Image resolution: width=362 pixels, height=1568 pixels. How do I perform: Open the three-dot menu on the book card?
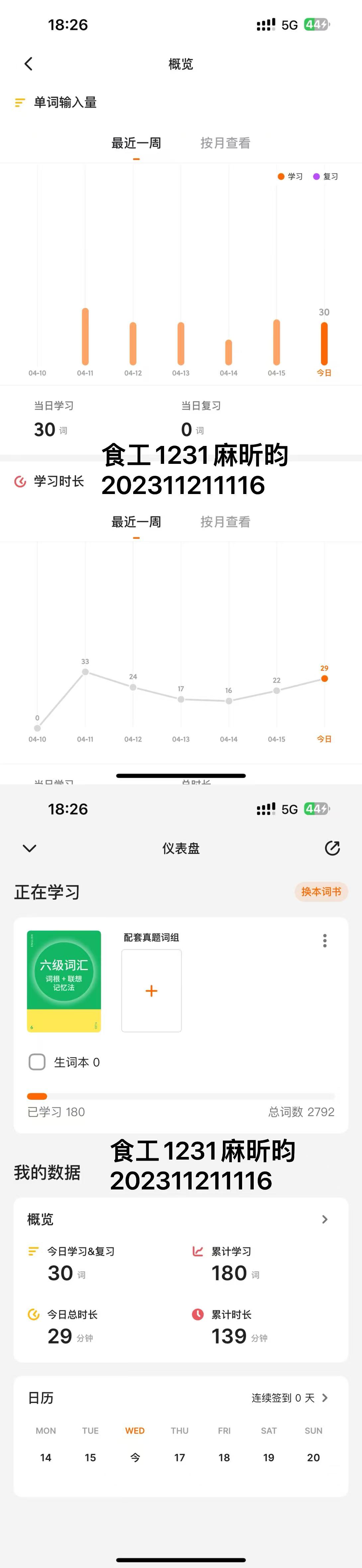(325, 940)
